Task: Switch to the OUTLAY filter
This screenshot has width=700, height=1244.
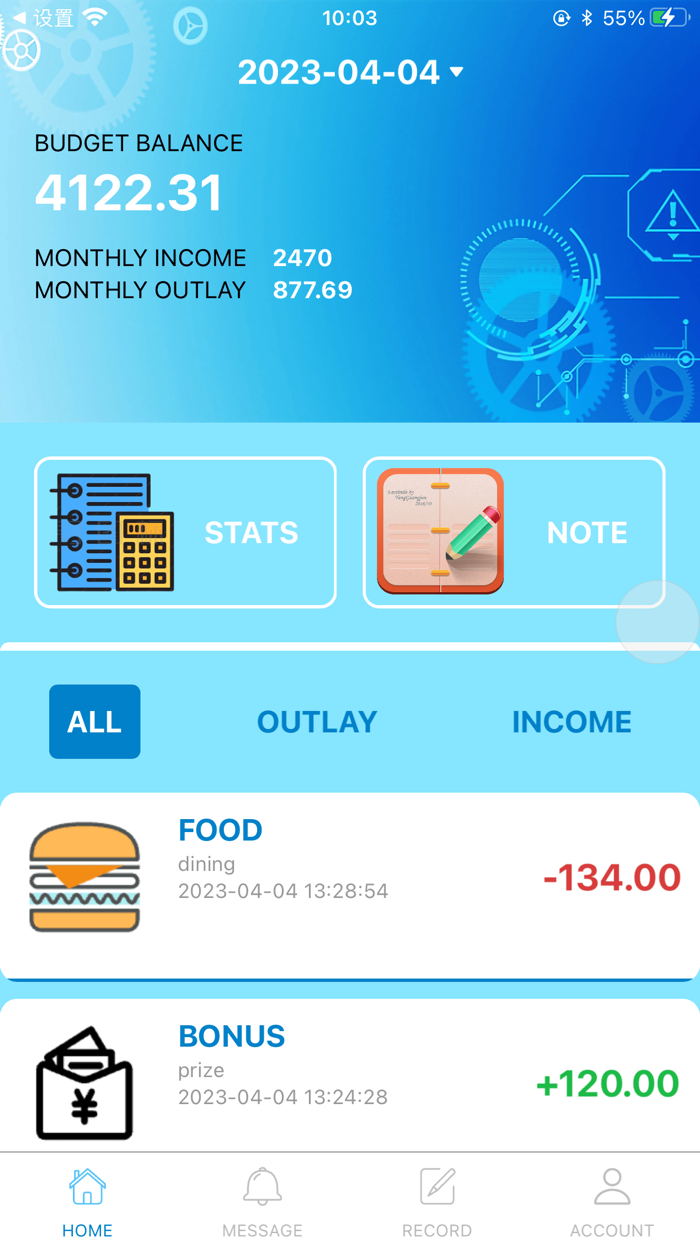Action: coord(317,722)
